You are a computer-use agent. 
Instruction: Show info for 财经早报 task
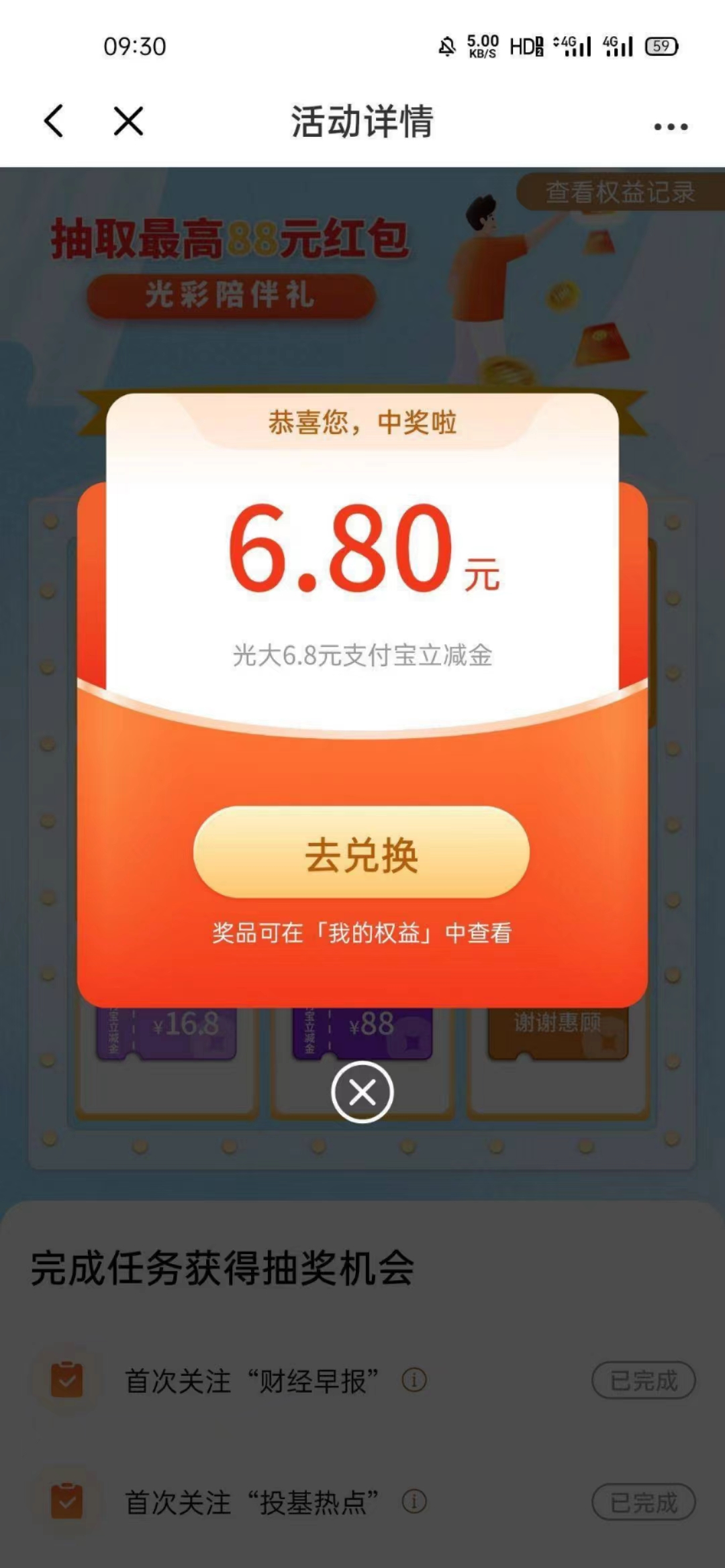414,1380
